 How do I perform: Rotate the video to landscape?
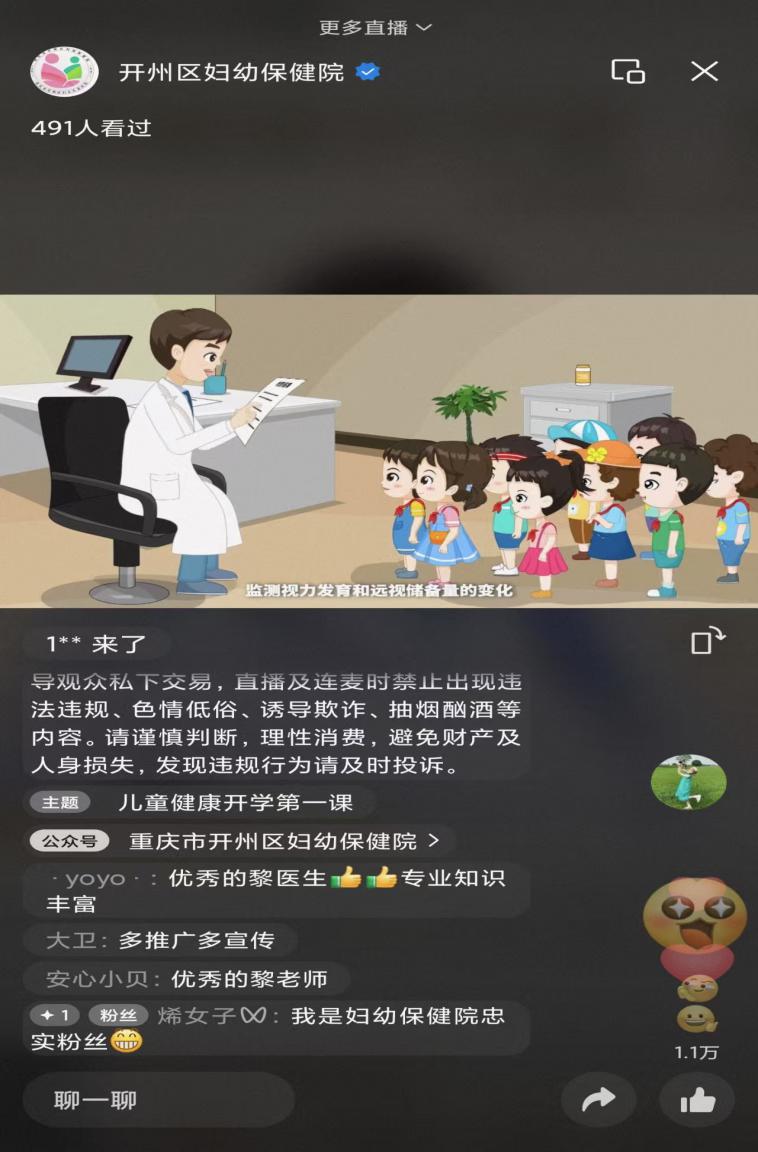click(x=707, y=641)
